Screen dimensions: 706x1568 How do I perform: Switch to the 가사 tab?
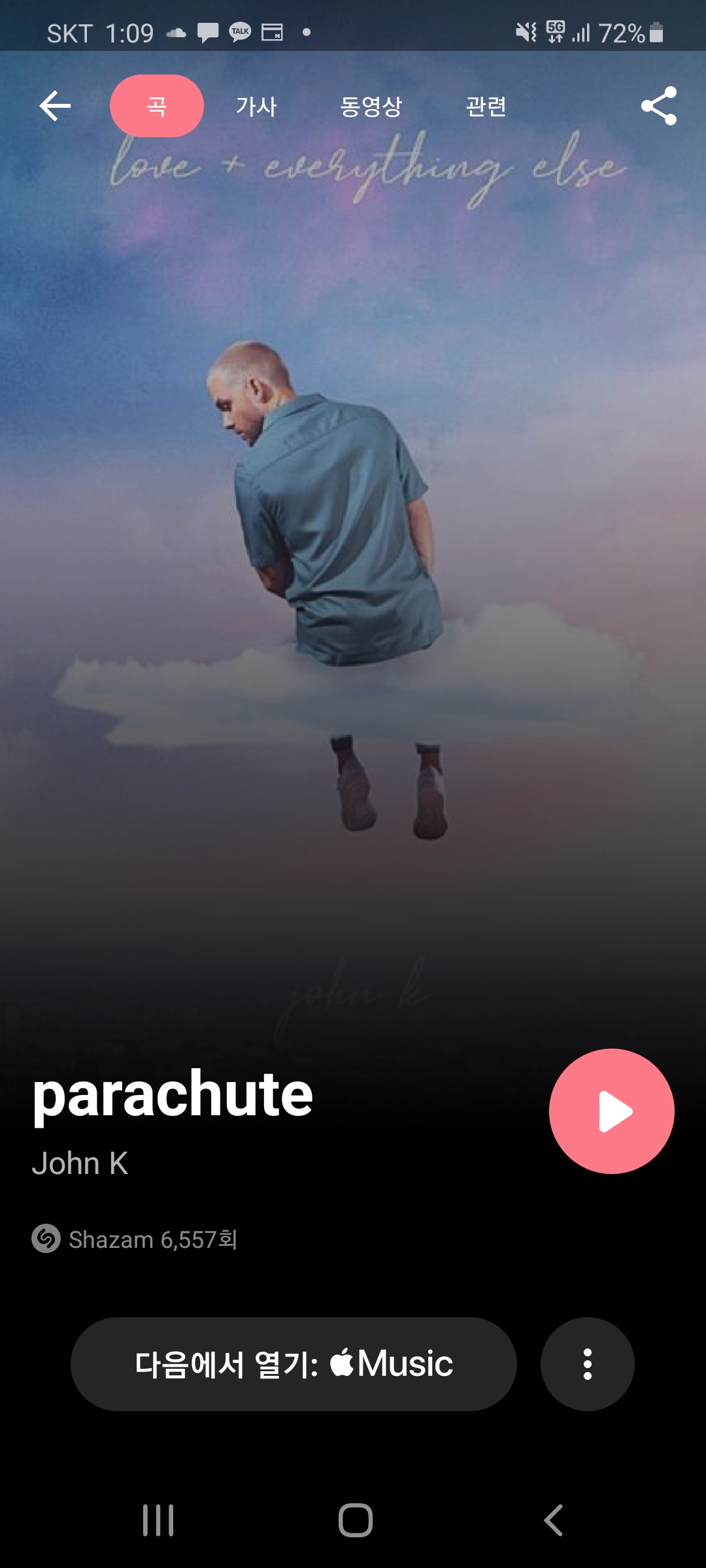256,106
